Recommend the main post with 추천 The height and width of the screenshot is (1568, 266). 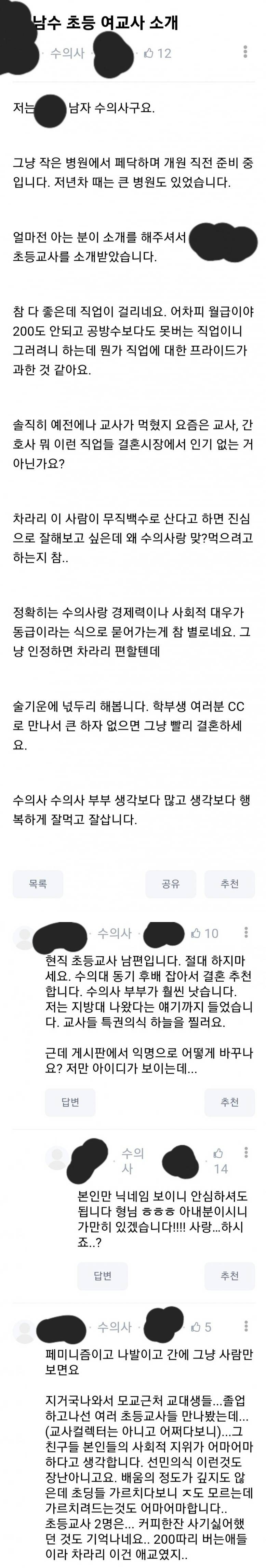[229, 883]
